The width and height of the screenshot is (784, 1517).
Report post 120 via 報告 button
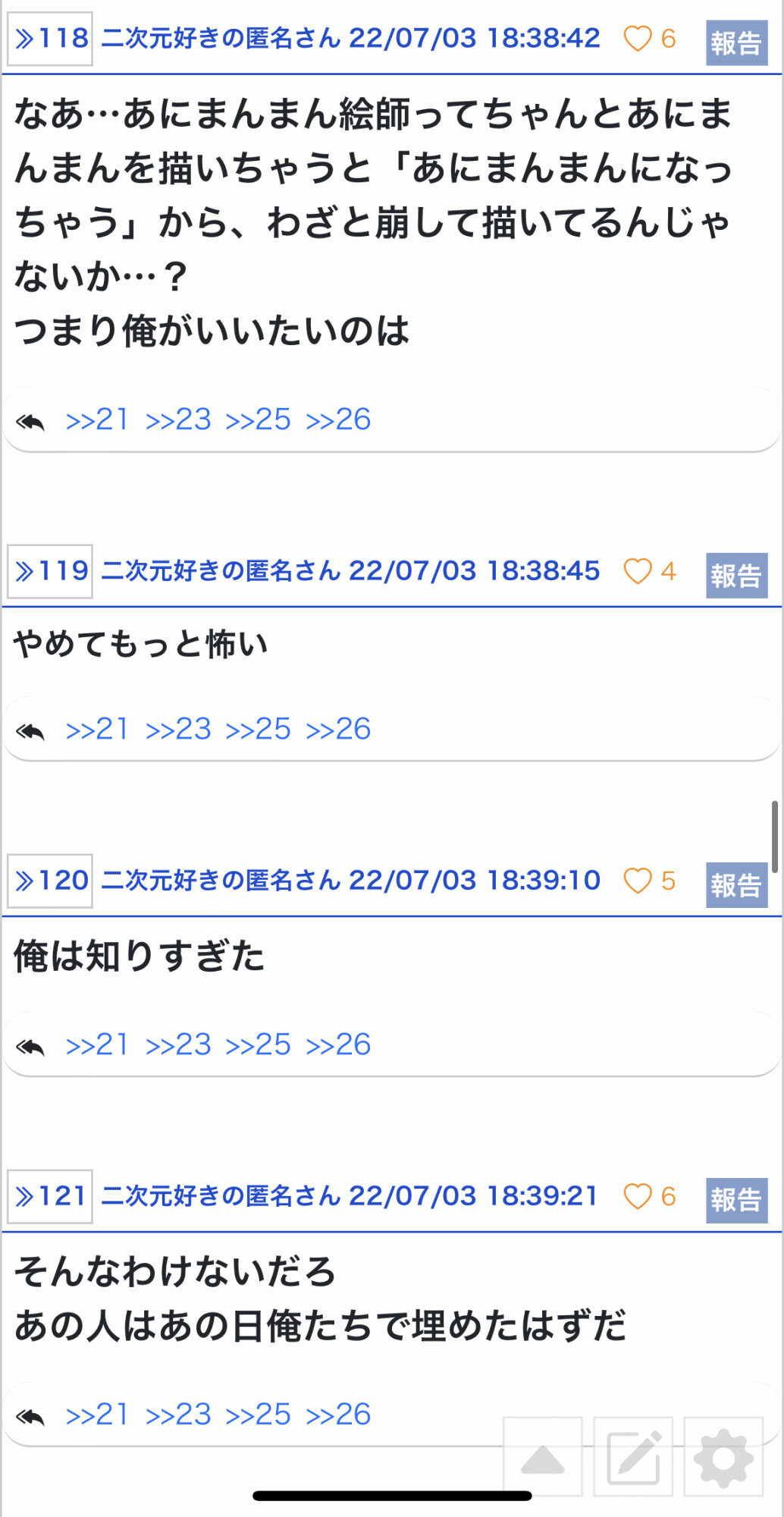[x=736, y=885]
